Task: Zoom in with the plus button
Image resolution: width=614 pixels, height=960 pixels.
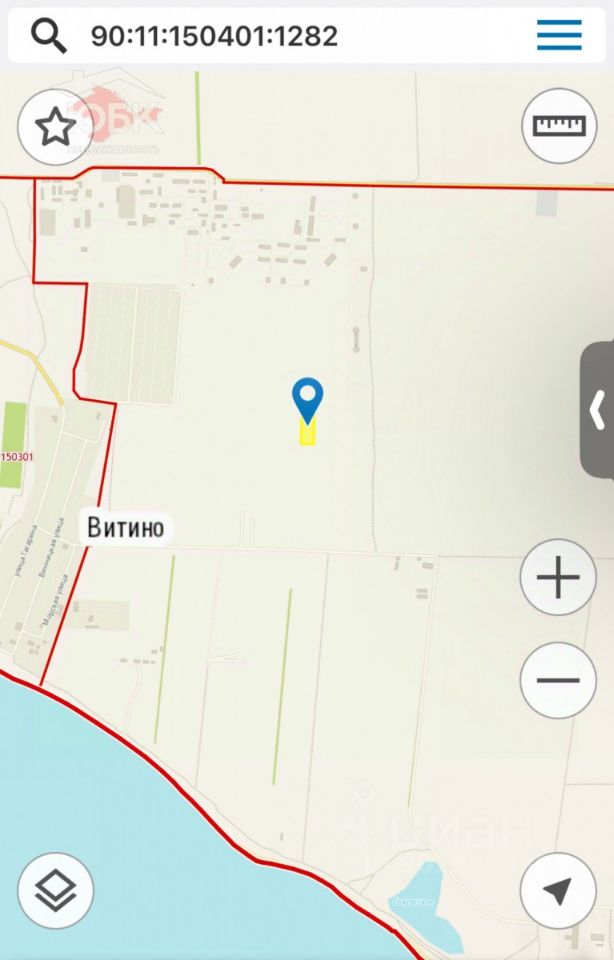Action: [x=558, y=578]
